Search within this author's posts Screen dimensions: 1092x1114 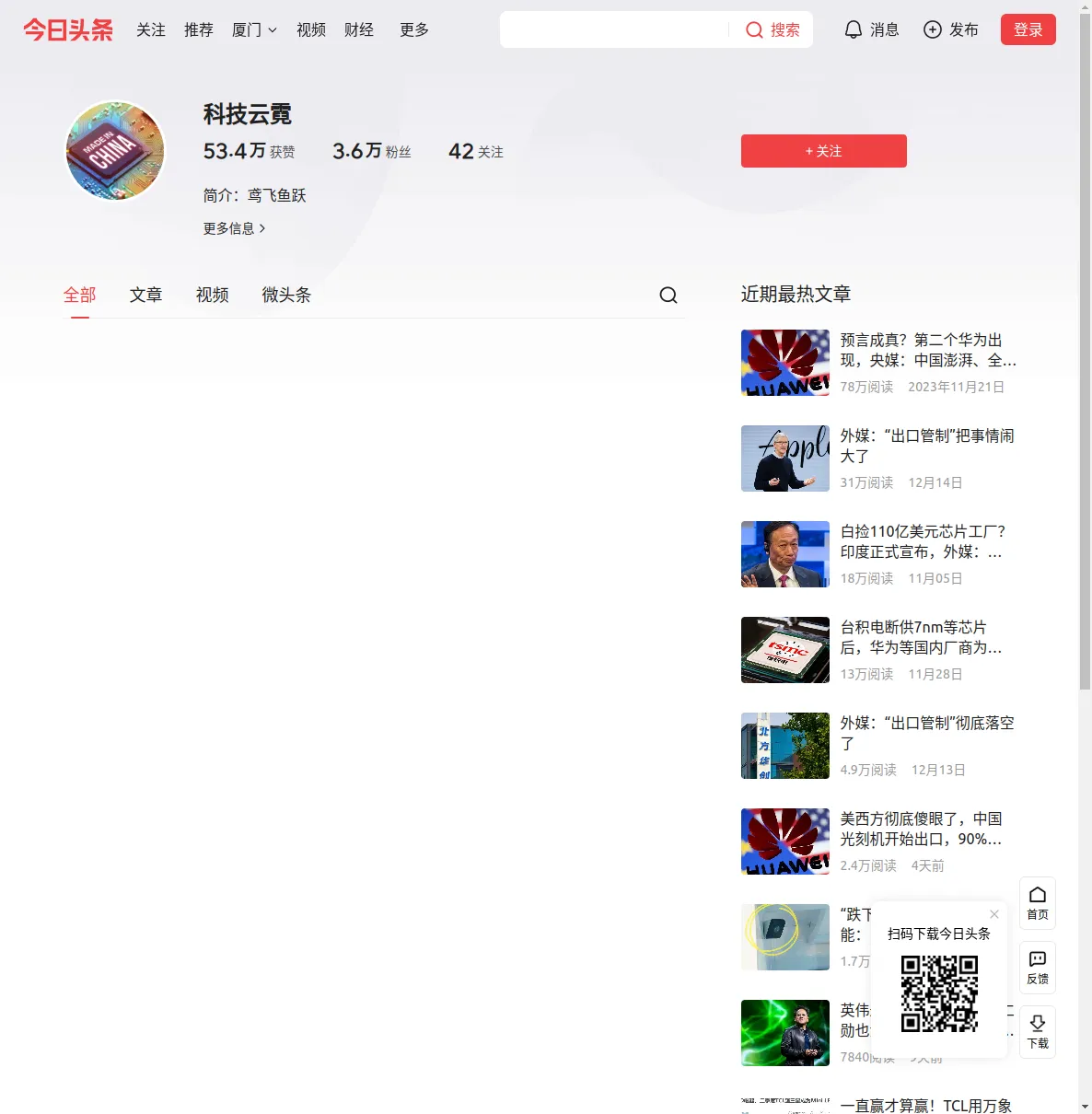[x=668, y=295]
